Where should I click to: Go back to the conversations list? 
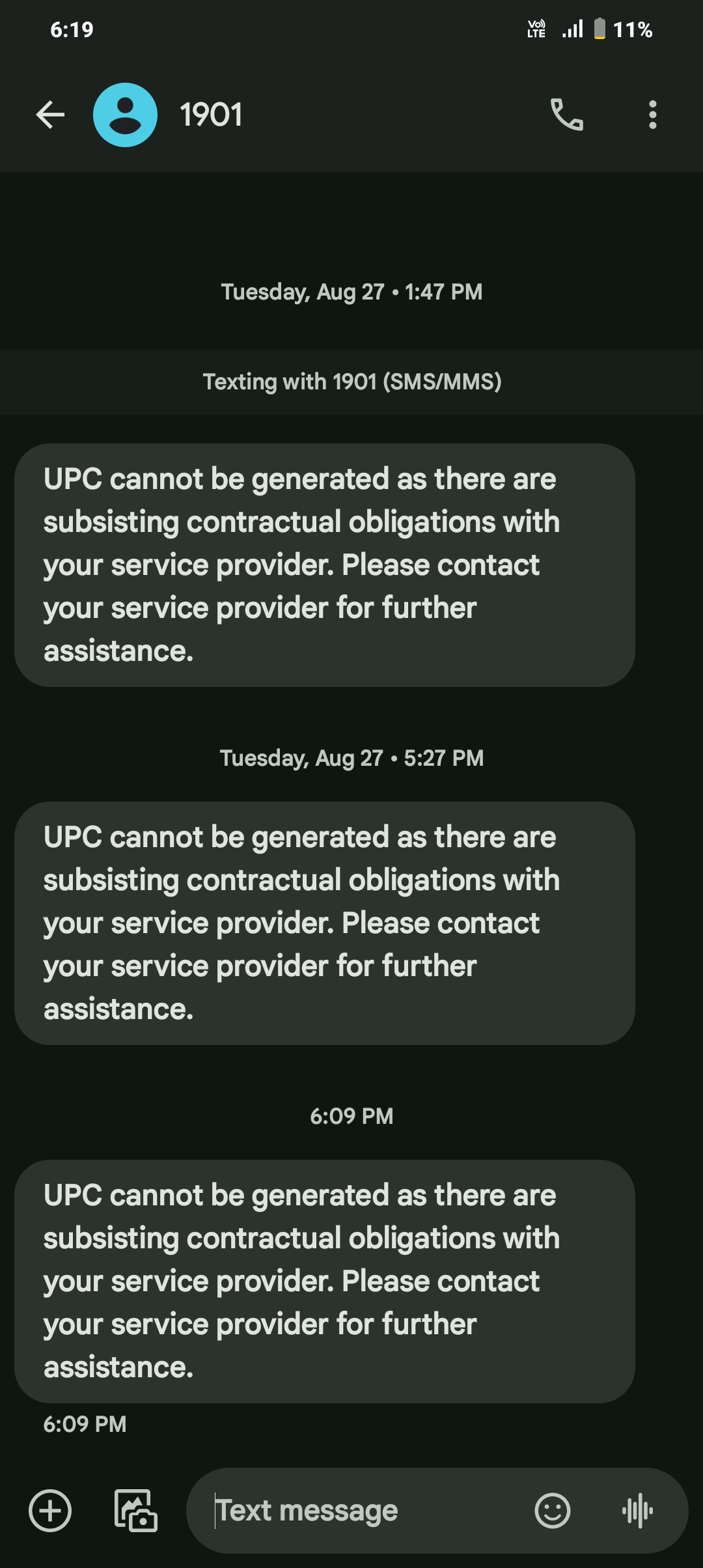(x=50, y=115)
